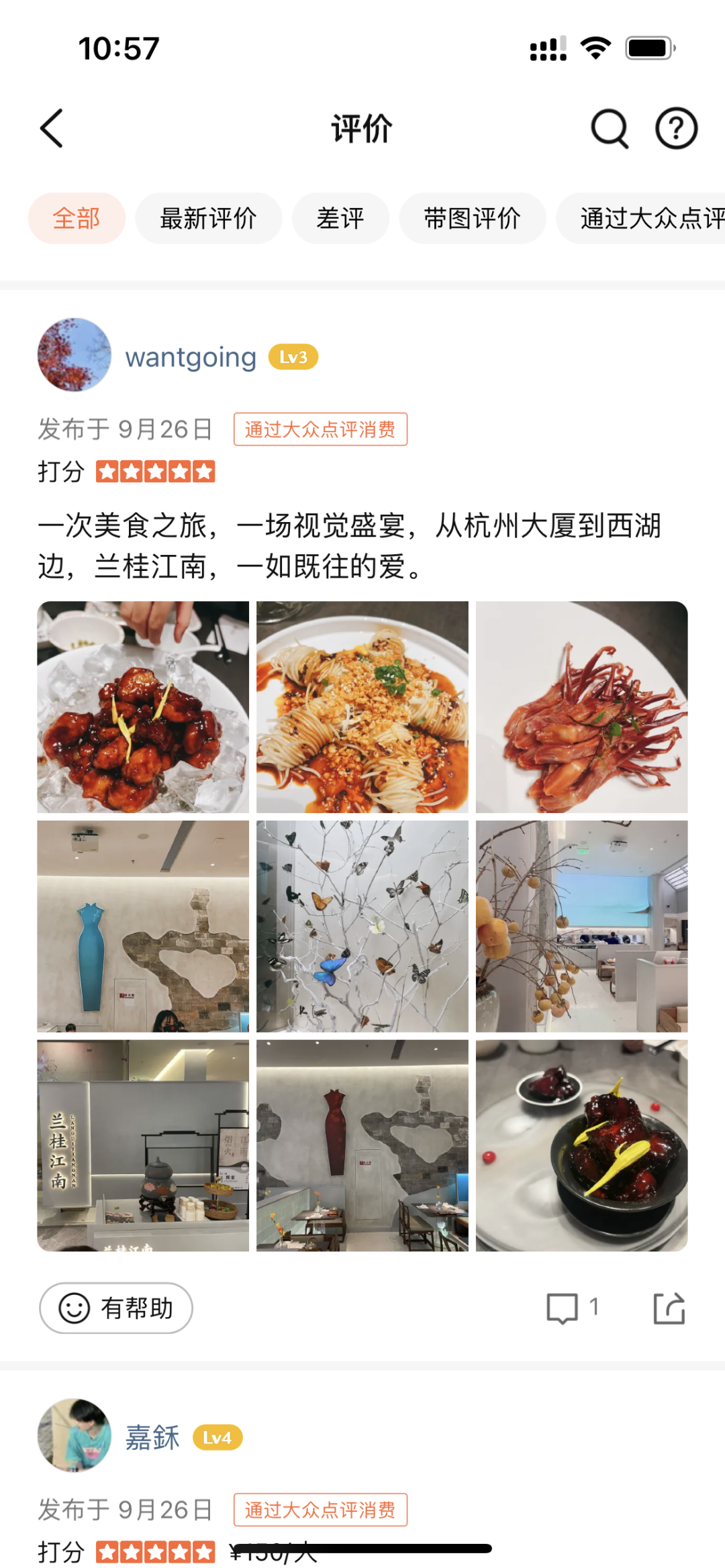View the glazed pork on ice photo
Image resolution: width=725 pixels, height=1568 pixels.
point(143,707)
